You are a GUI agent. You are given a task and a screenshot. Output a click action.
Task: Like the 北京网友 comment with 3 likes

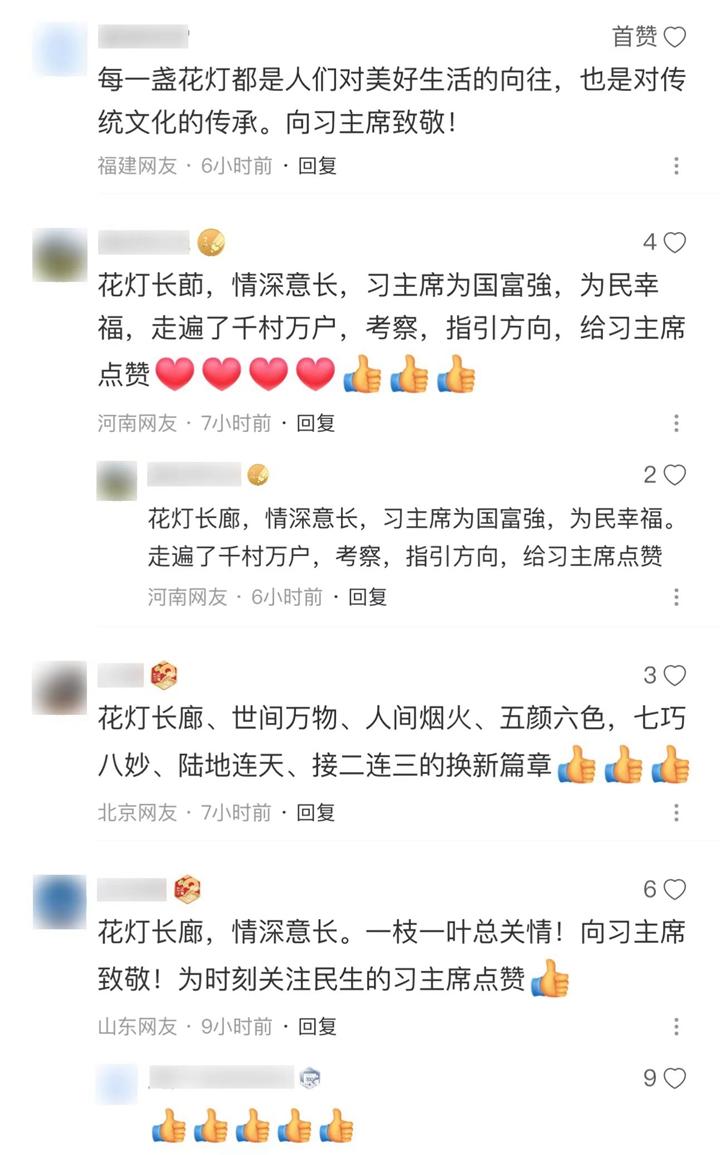coord(675,676)
